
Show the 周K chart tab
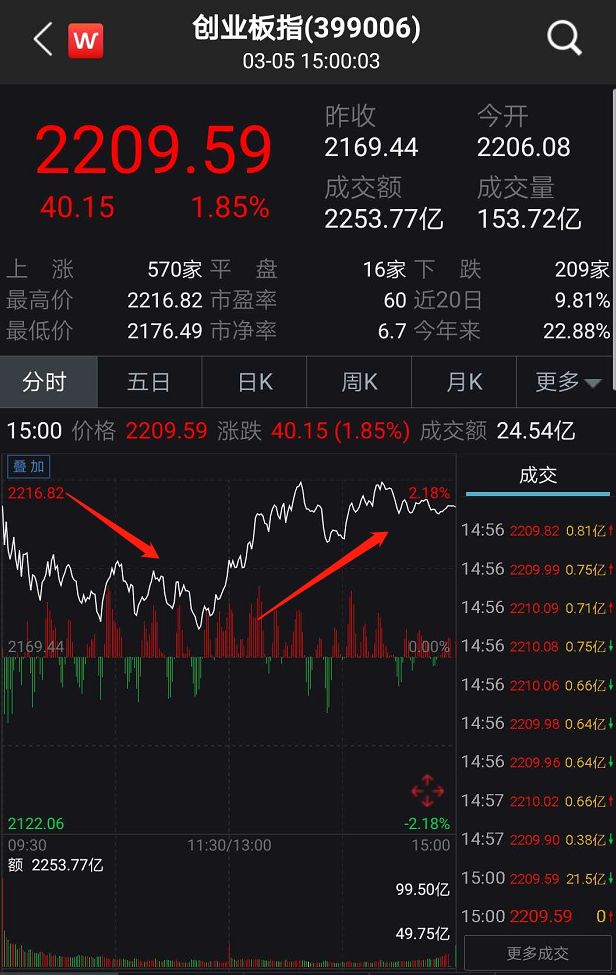coord(358,382)
